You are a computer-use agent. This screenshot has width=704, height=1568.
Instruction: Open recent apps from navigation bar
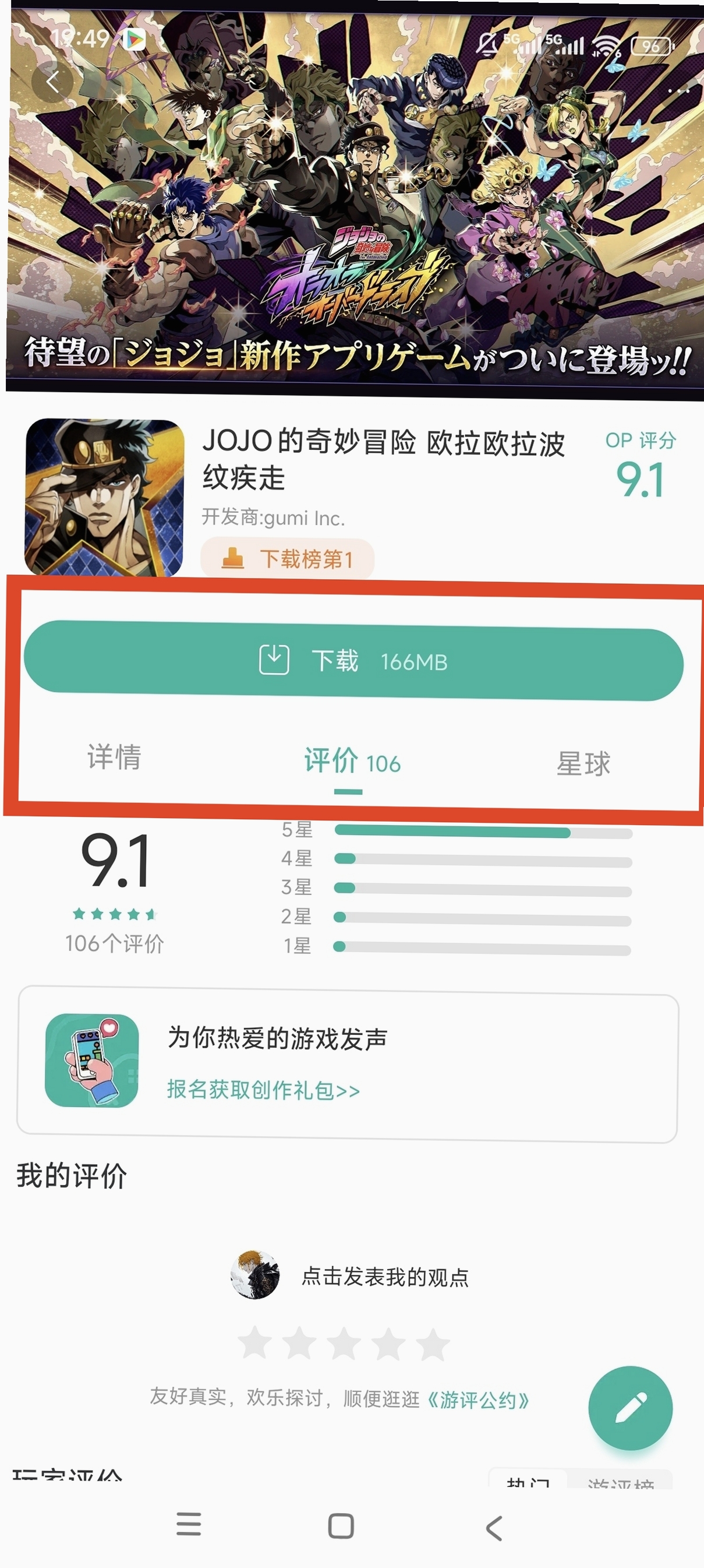pyautogui.click(x=189, y=1524)
